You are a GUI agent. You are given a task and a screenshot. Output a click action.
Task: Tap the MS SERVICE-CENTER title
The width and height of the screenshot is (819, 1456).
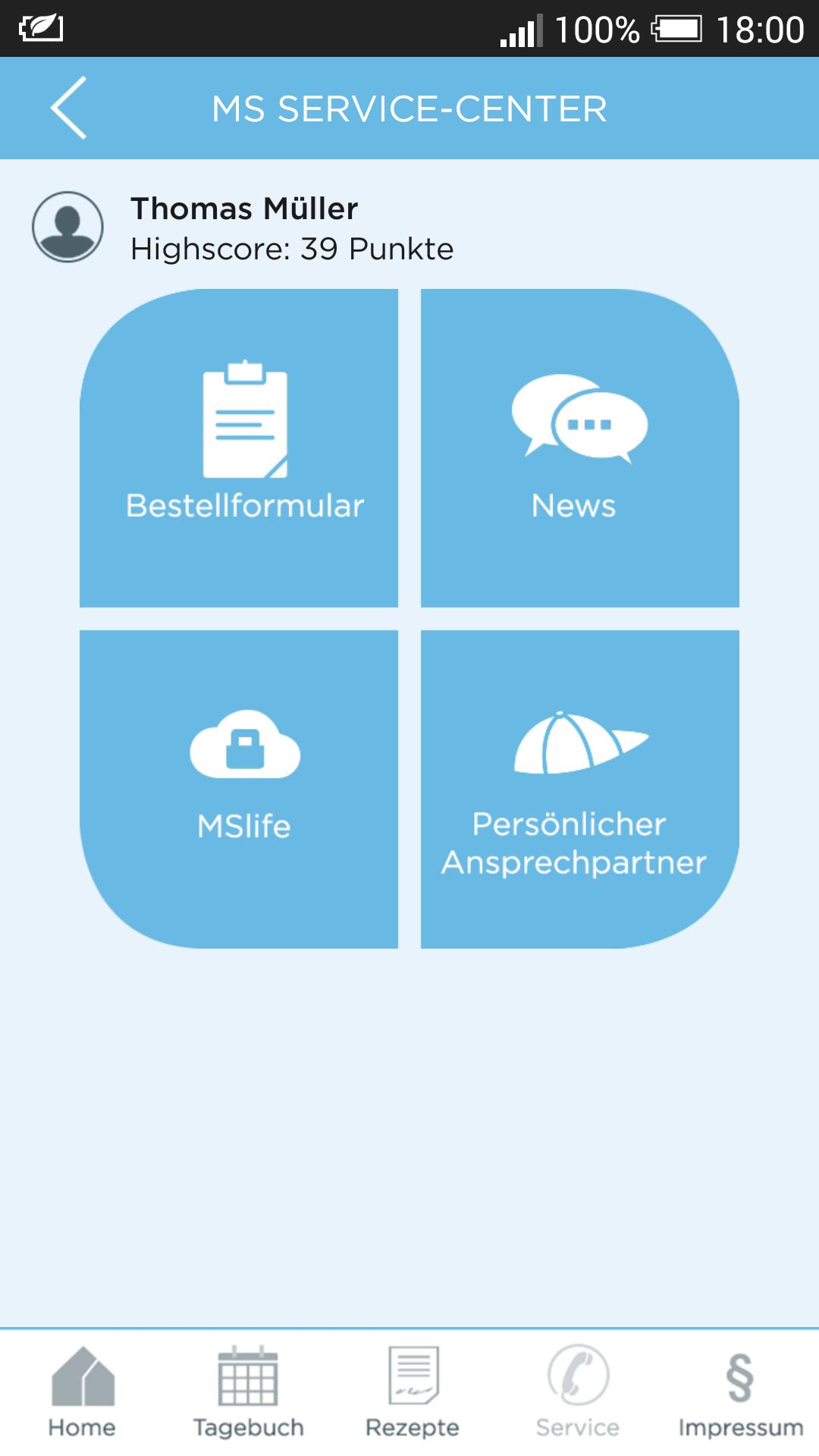click(409, 108)
